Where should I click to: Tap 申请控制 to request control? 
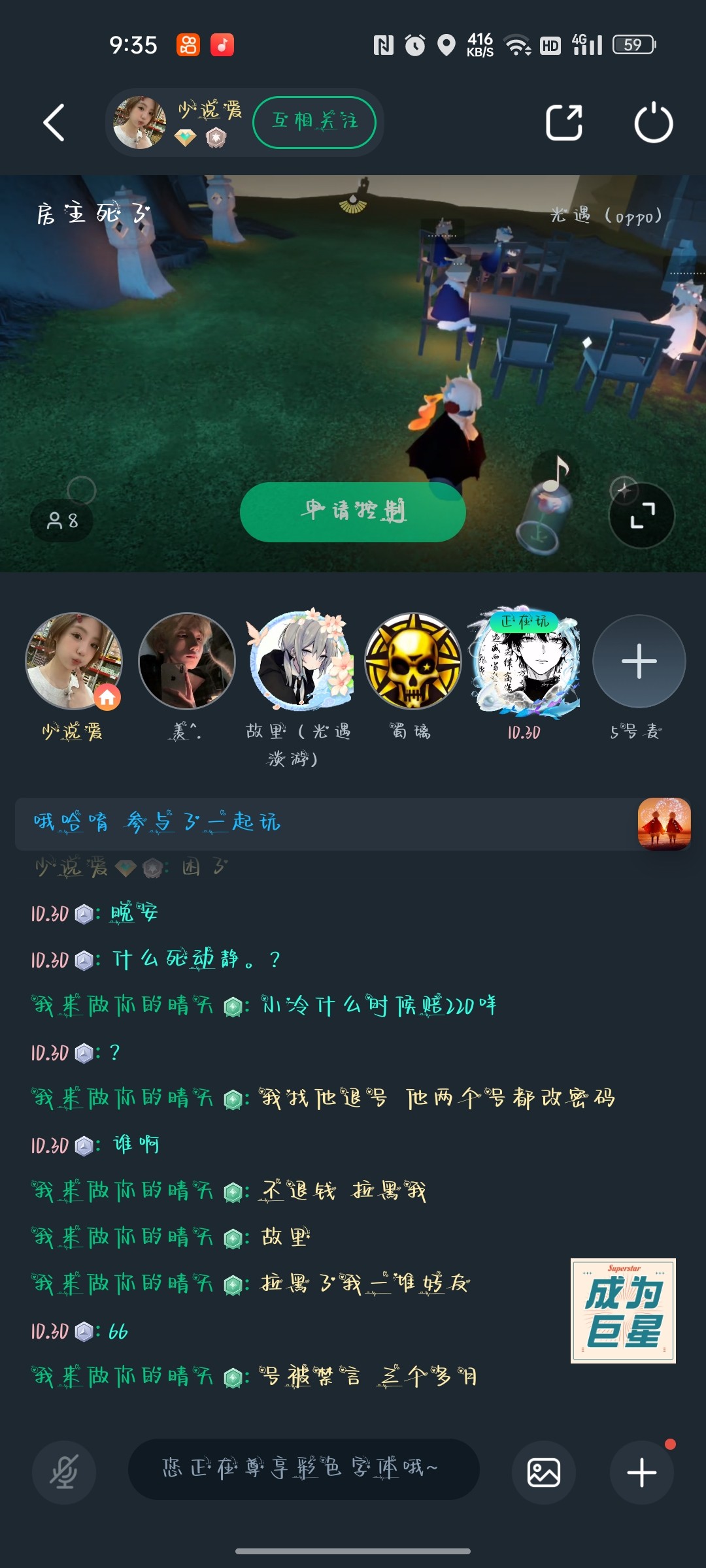click(353, 512)
